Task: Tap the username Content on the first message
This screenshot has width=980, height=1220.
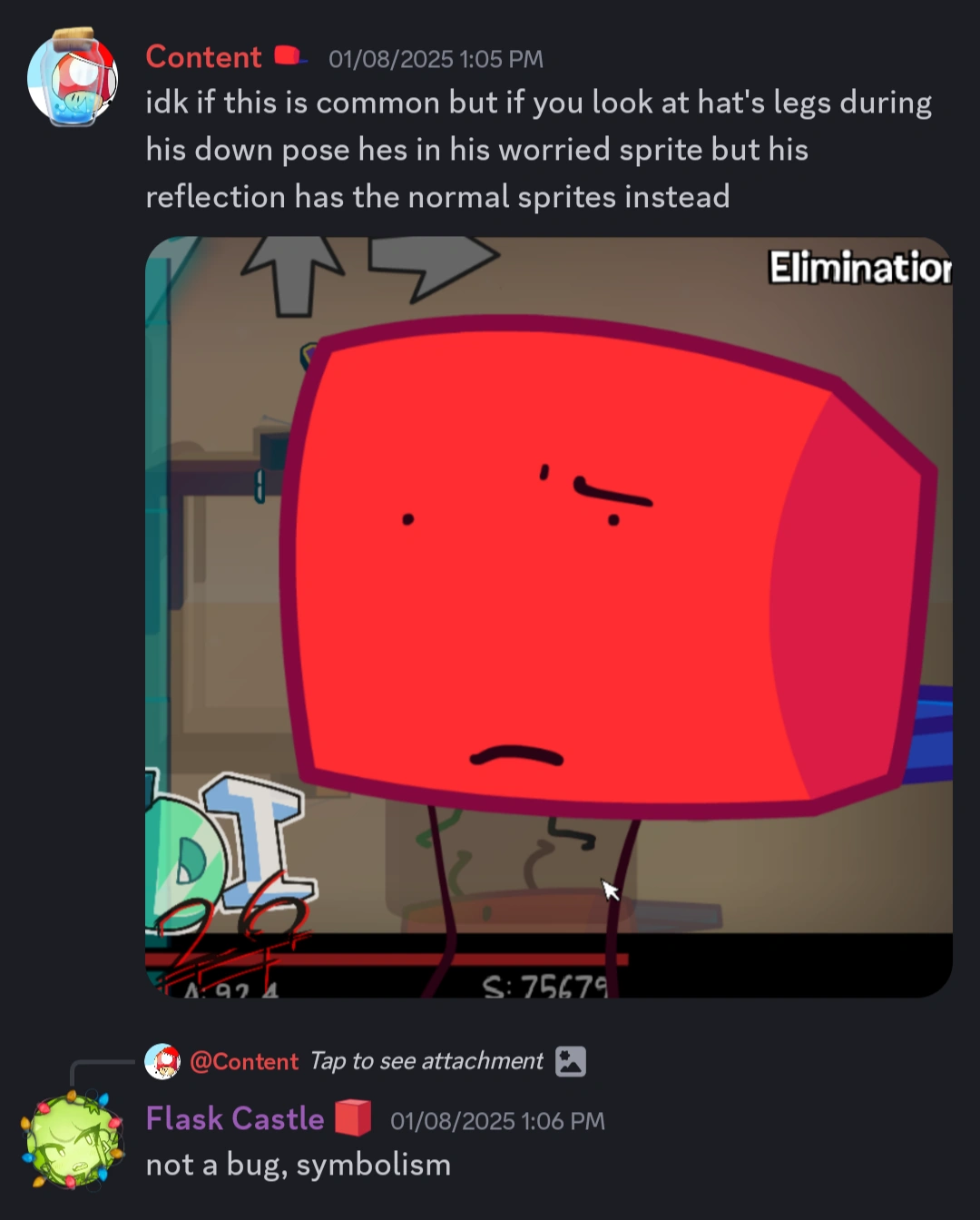Action: 203,57
